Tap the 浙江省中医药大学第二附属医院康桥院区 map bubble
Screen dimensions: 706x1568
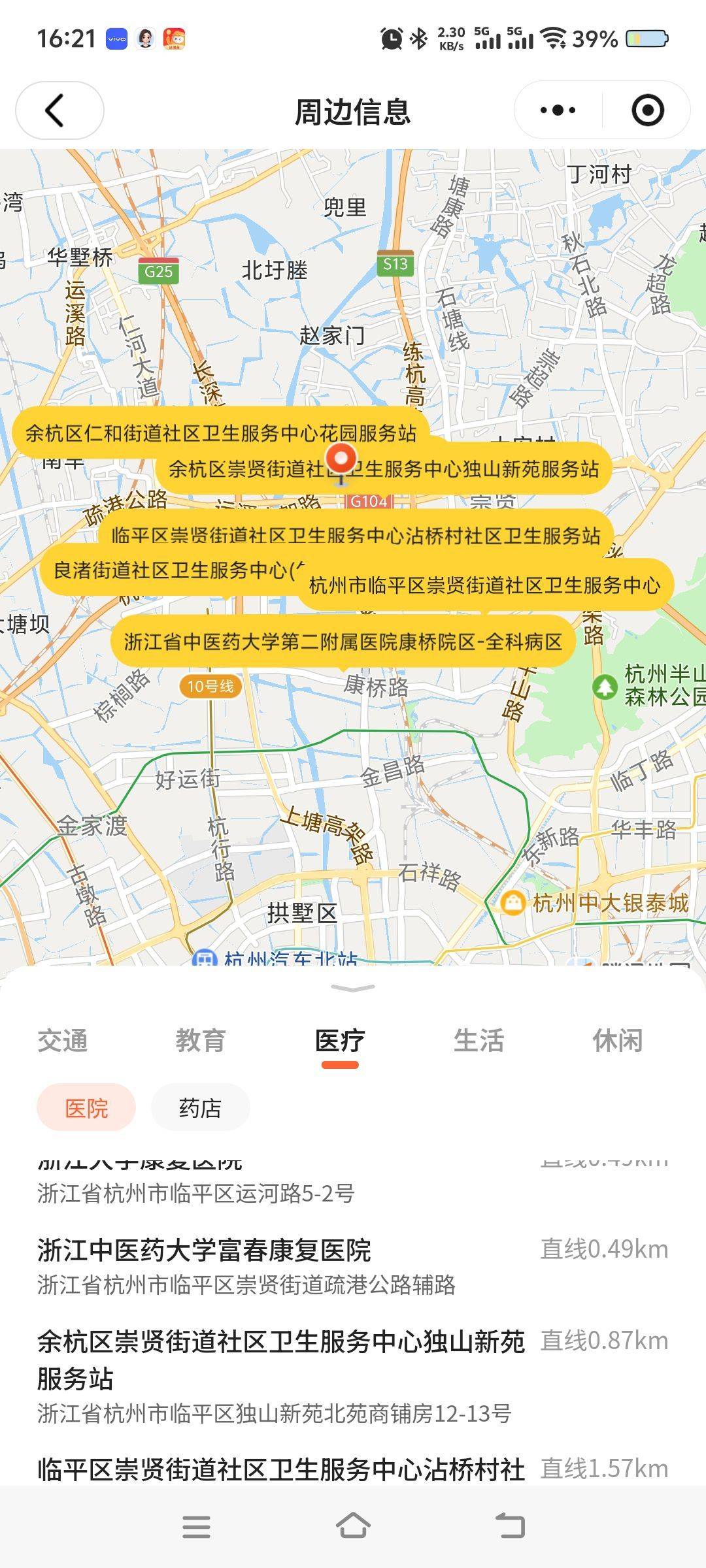(x=343, y=642)
